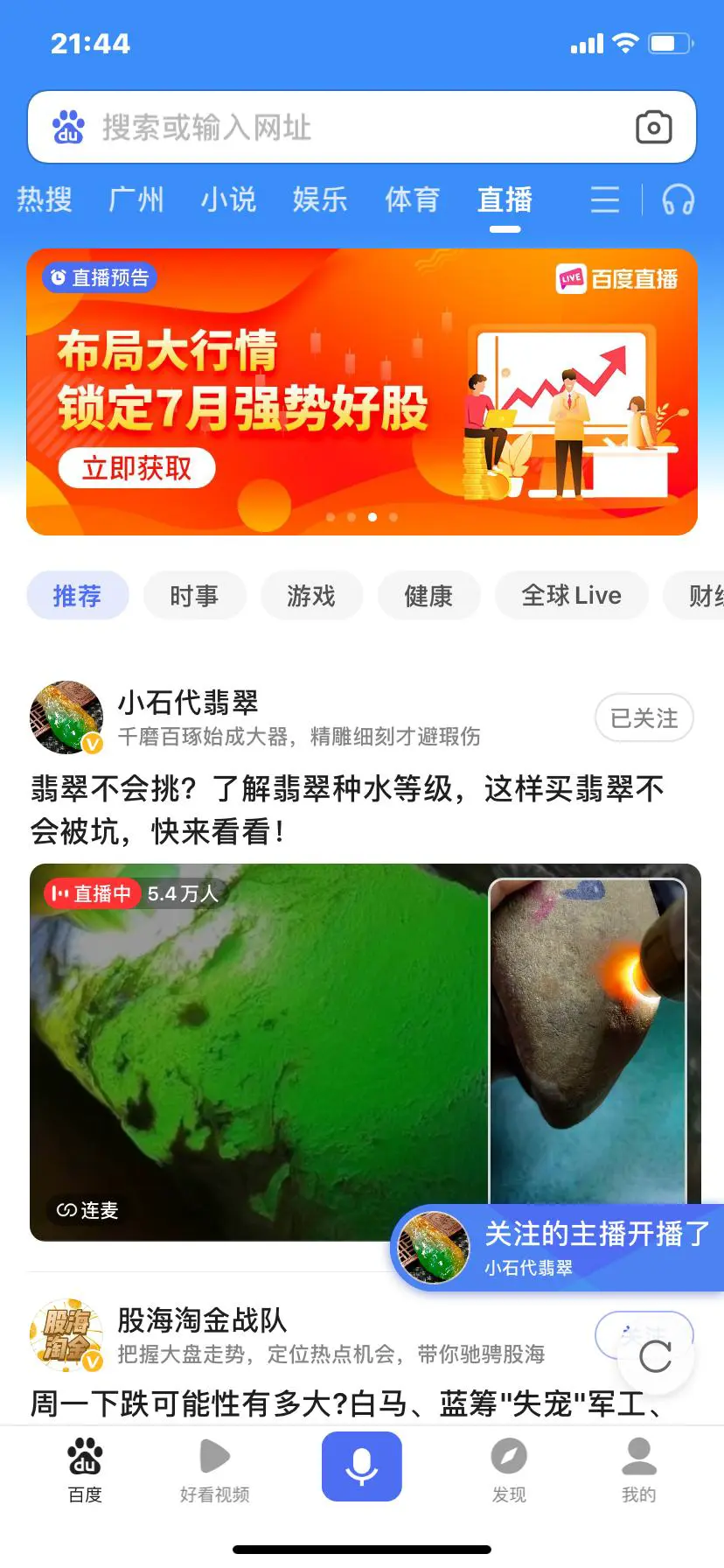Open the channel list menu icon
Viewport: 724px width, 1568px height.
(605, 200)
